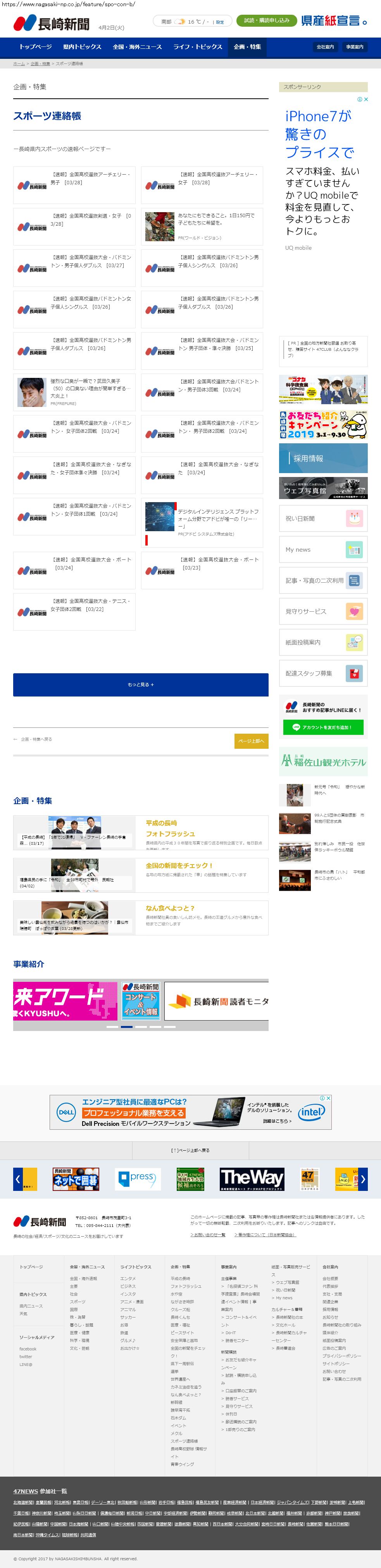Open 事業案内 in the header
This screenshot has width=381, height=1568.
coord(354,47)
